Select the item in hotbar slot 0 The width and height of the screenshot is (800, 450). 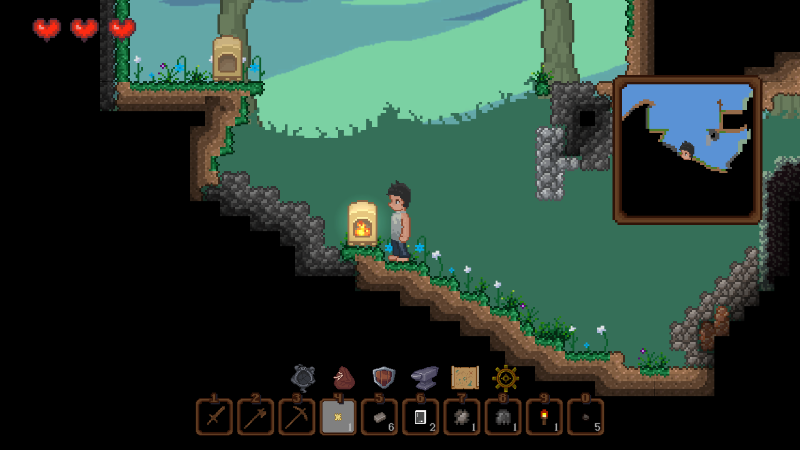[x=586, y=417]
